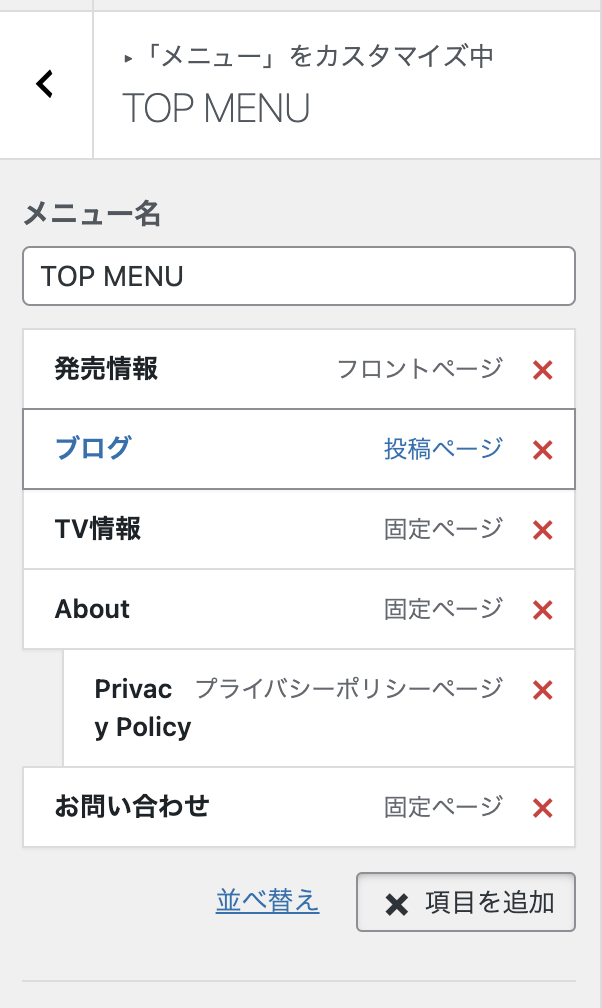This screenshot has width=602, height=1008.
Task: Delete the お問い合わせ menu item
Action: point(542,808)
